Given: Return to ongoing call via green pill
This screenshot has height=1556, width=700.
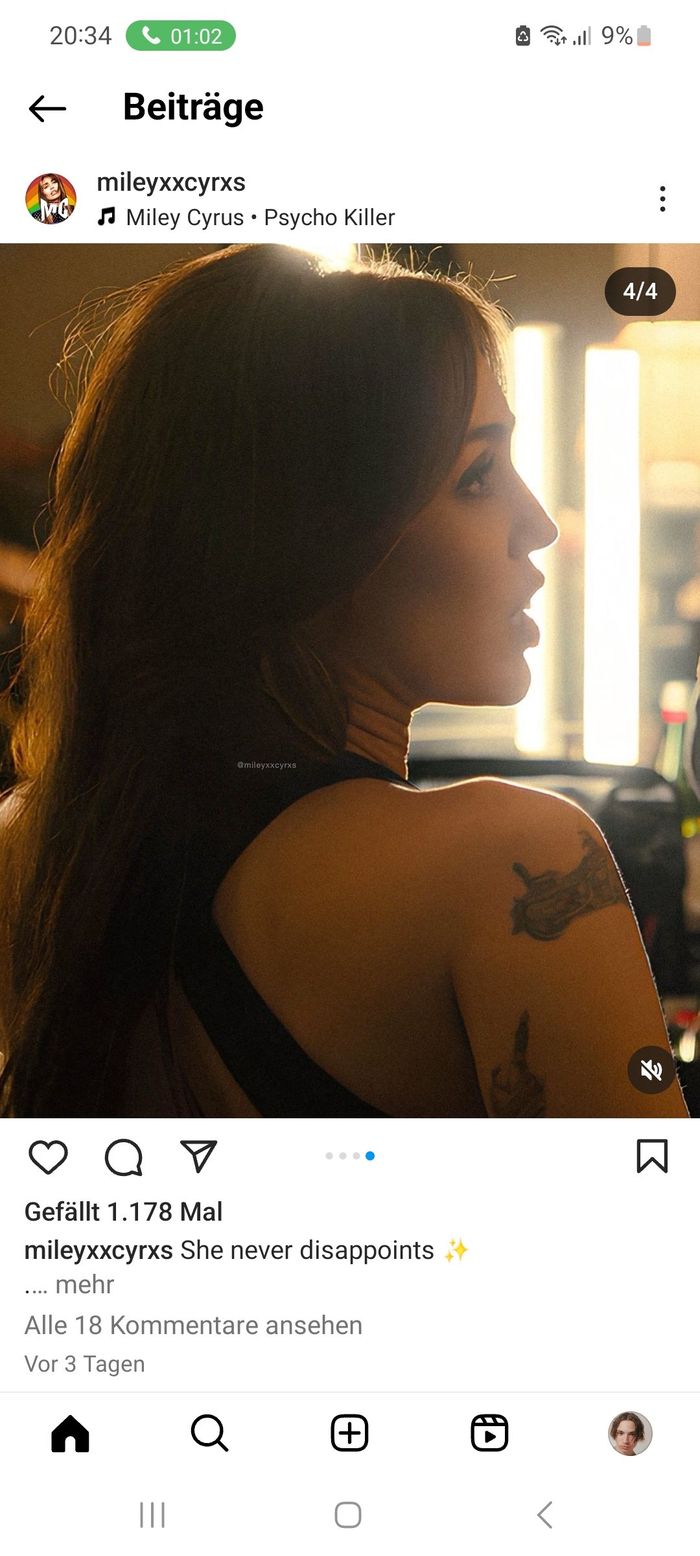Looking at the screenshot, I should point(181,36).
